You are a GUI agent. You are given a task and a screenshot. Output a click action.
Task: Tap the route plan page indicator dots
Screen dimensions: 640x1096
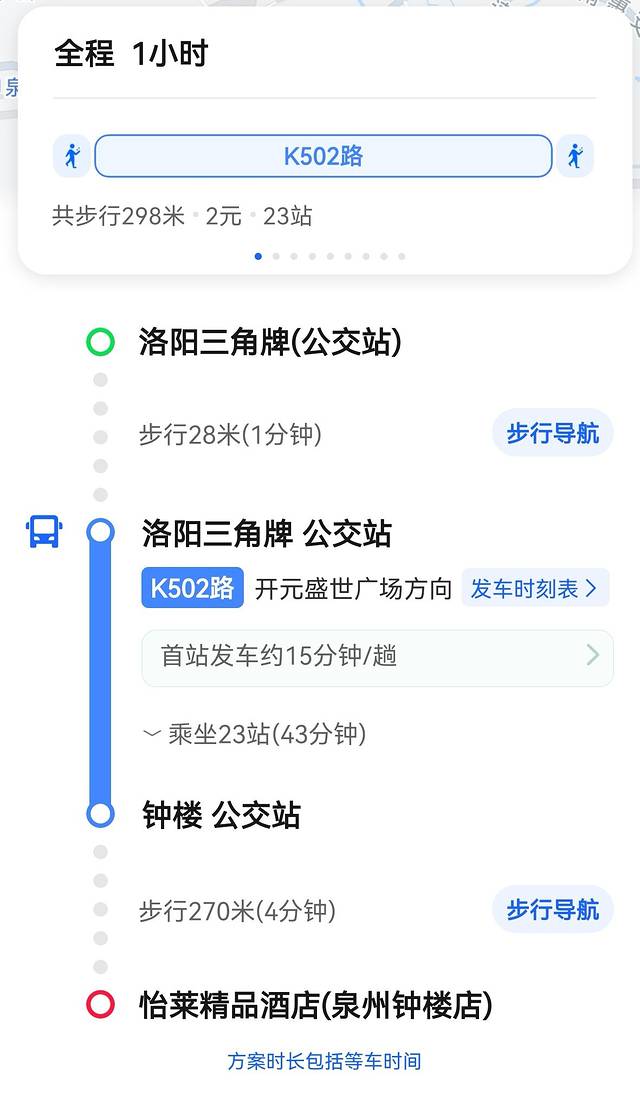coord(330,256)
